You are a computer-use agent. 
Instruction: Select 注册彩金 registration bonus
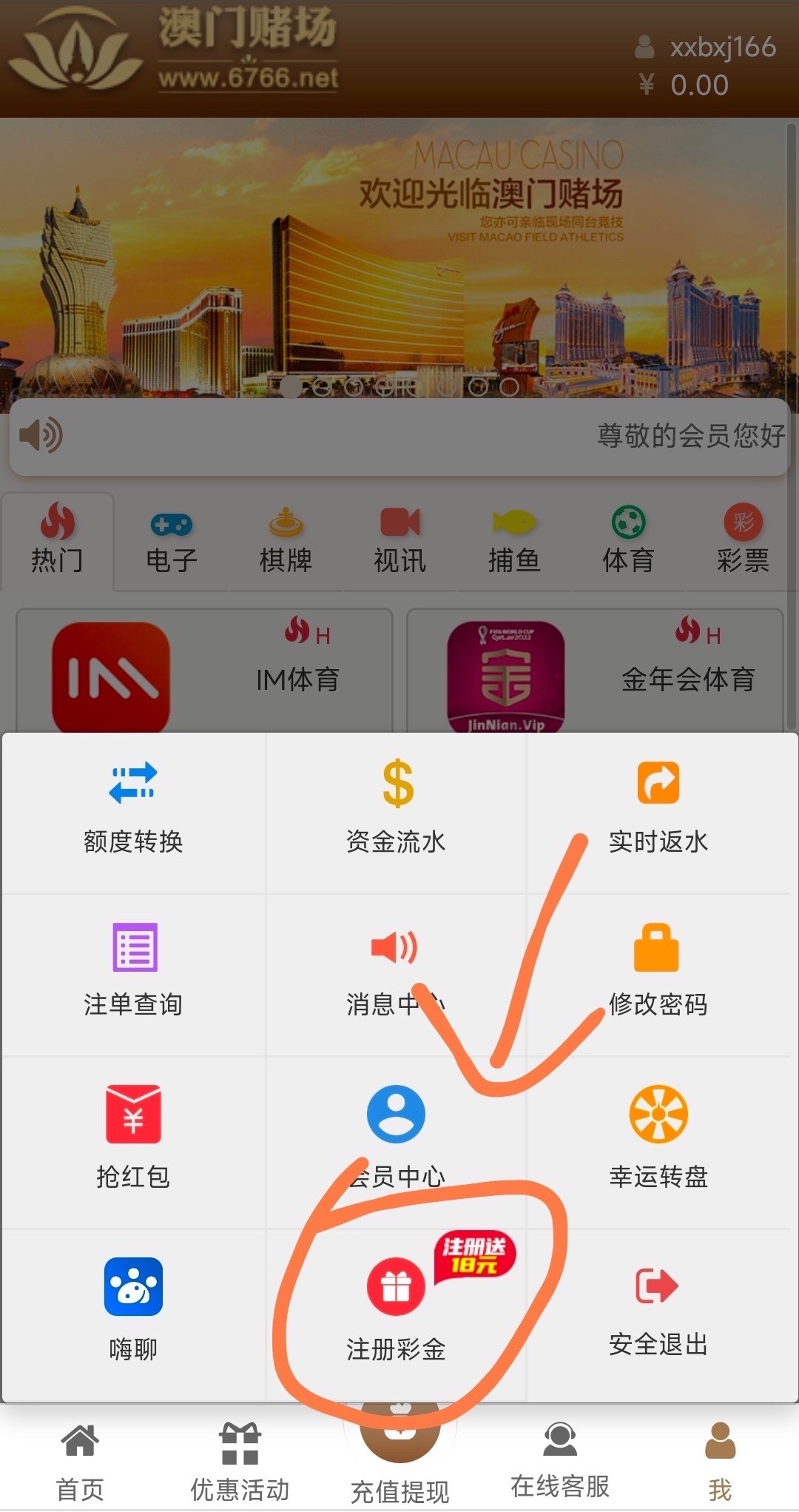(397, 1310)
